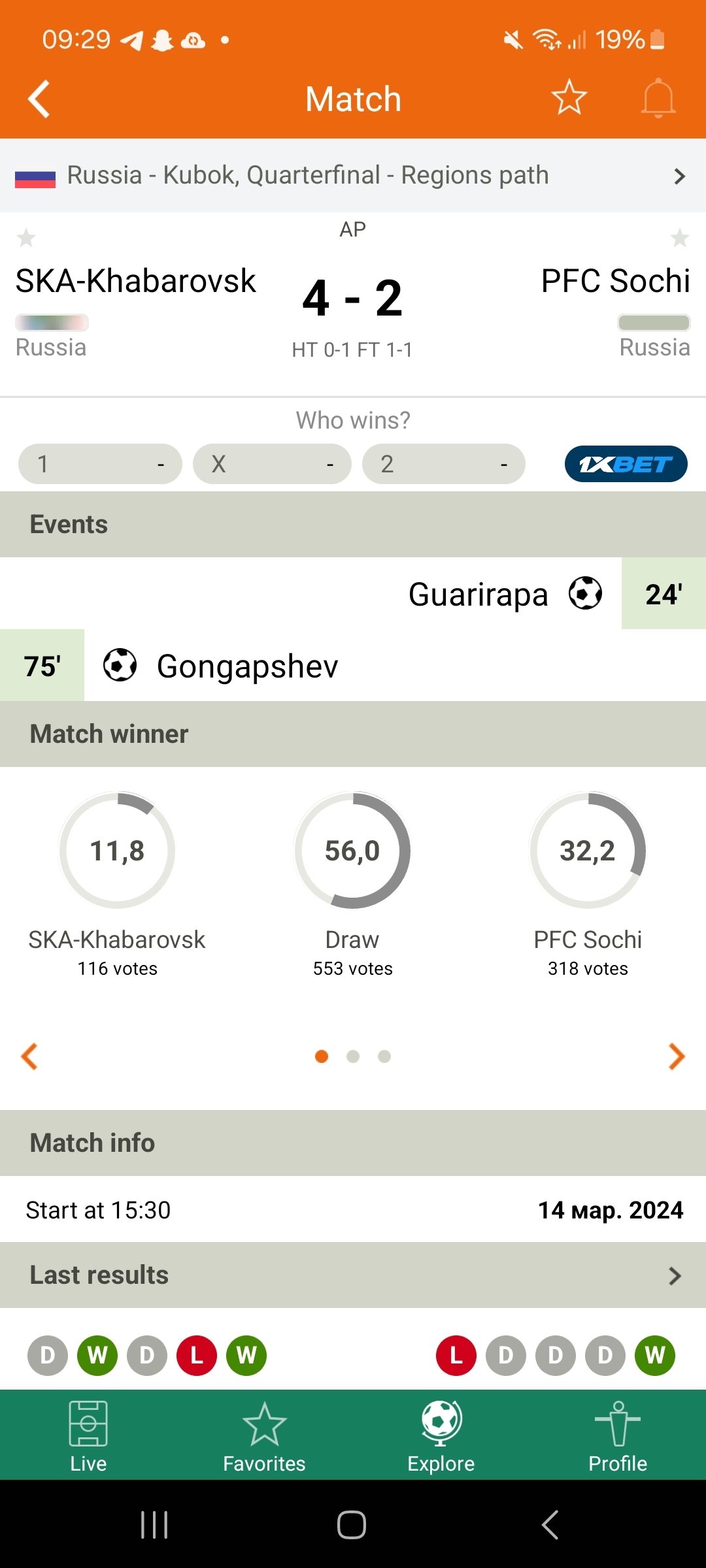Open the SKA-Khabarovsk team page
This screenshot has width=706, height=1568.
135,281
